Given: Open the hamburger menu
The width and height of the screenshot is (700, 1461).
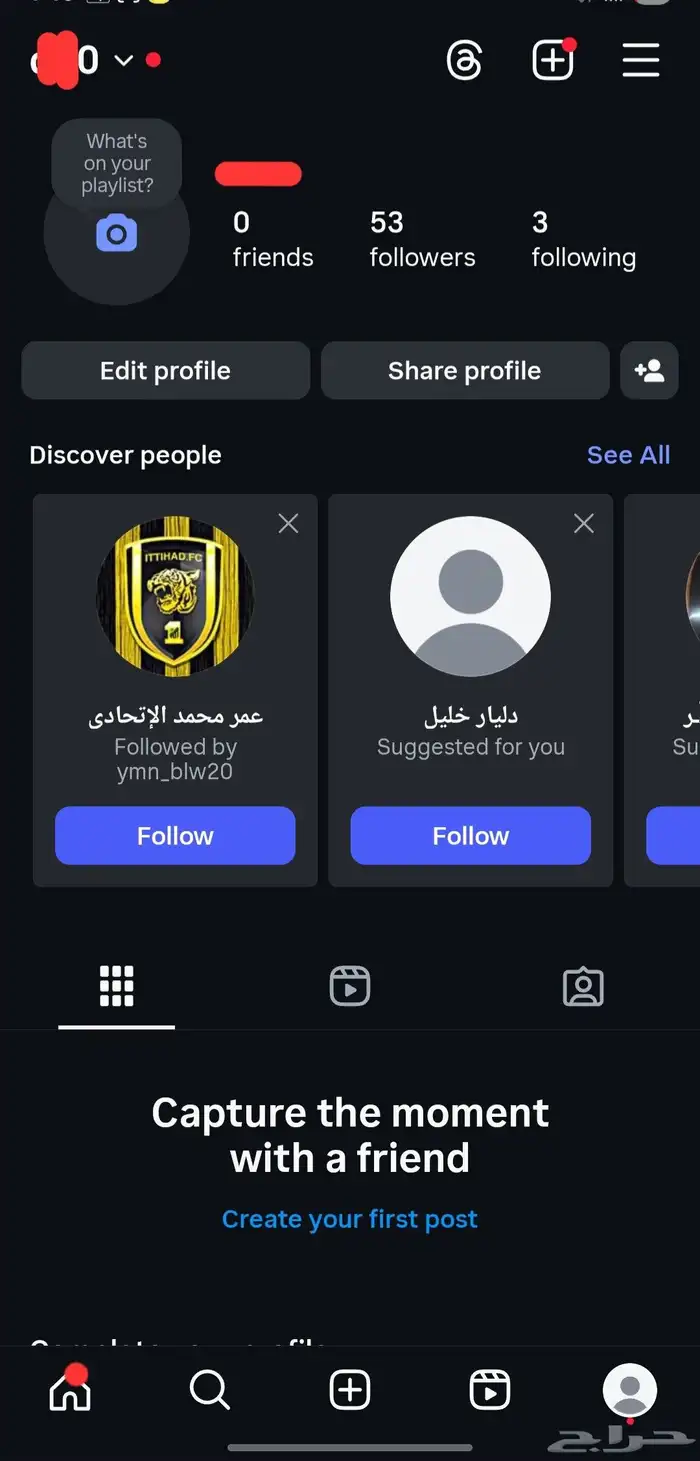Looking at the screenshot, I should 641,60.
